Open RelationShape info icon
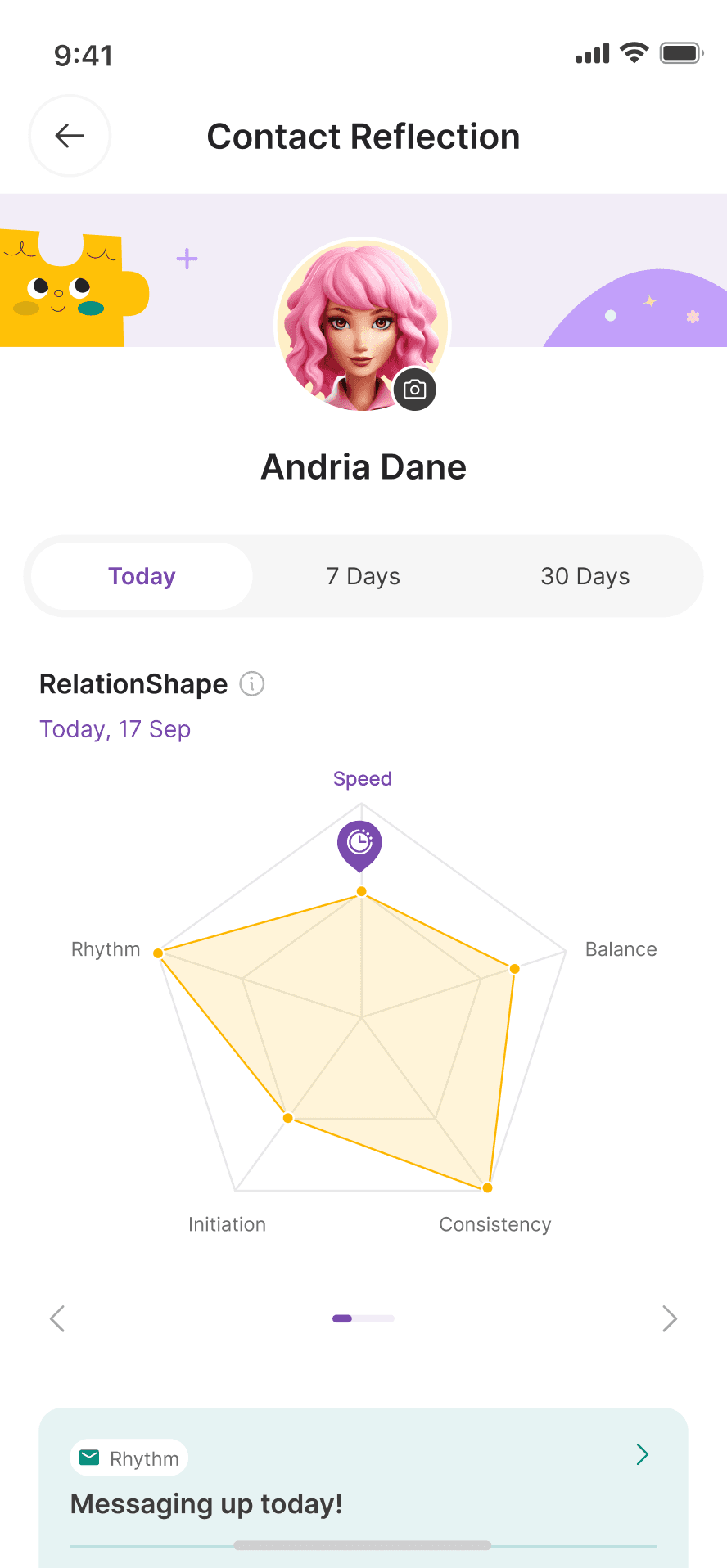This screenshot has height=1568, width=727. coord(252,683)
